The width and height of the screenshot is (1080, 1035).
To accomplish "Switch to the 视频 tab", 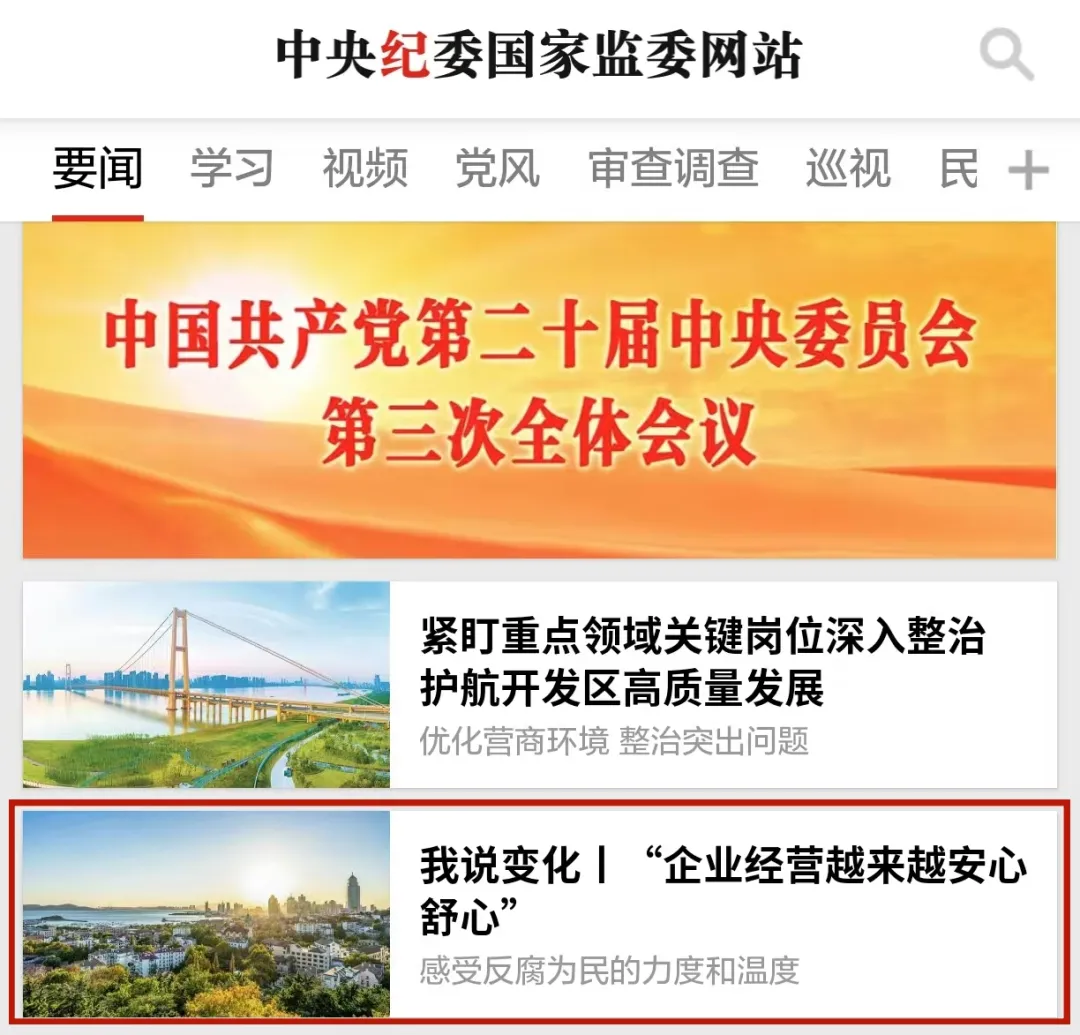I will click(x=365, y=169).
